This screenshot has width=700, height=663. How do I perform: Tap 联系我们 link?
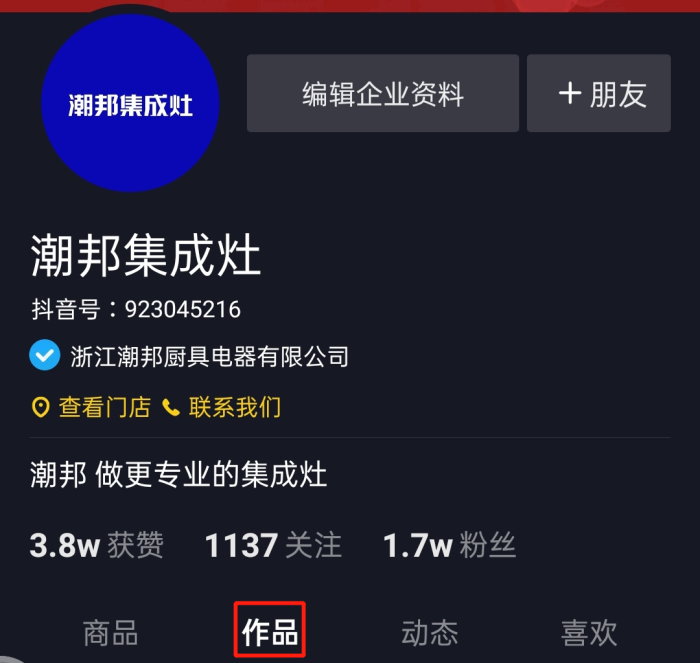(222, 408)
